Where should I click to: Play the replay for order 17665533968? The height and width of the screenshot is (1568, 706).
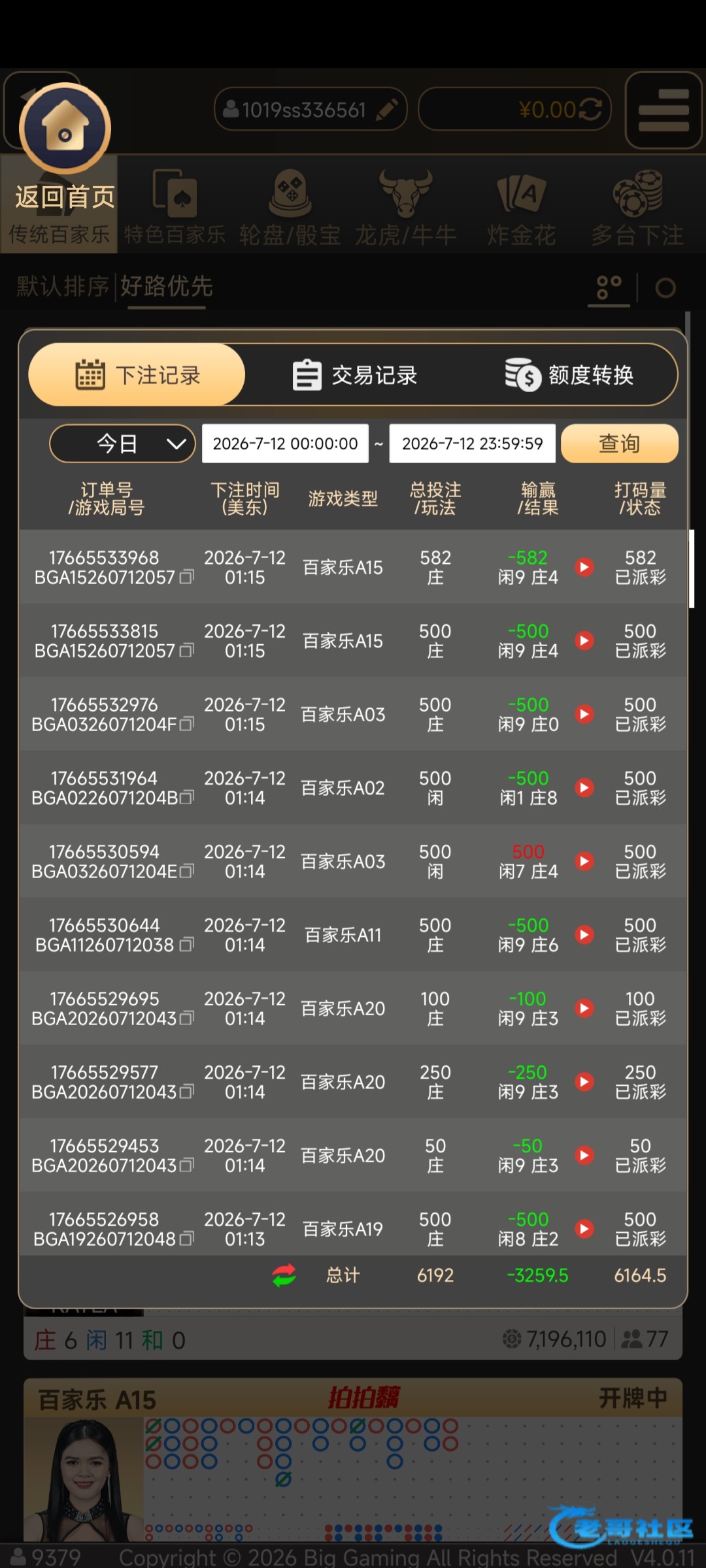pos(584,567)
